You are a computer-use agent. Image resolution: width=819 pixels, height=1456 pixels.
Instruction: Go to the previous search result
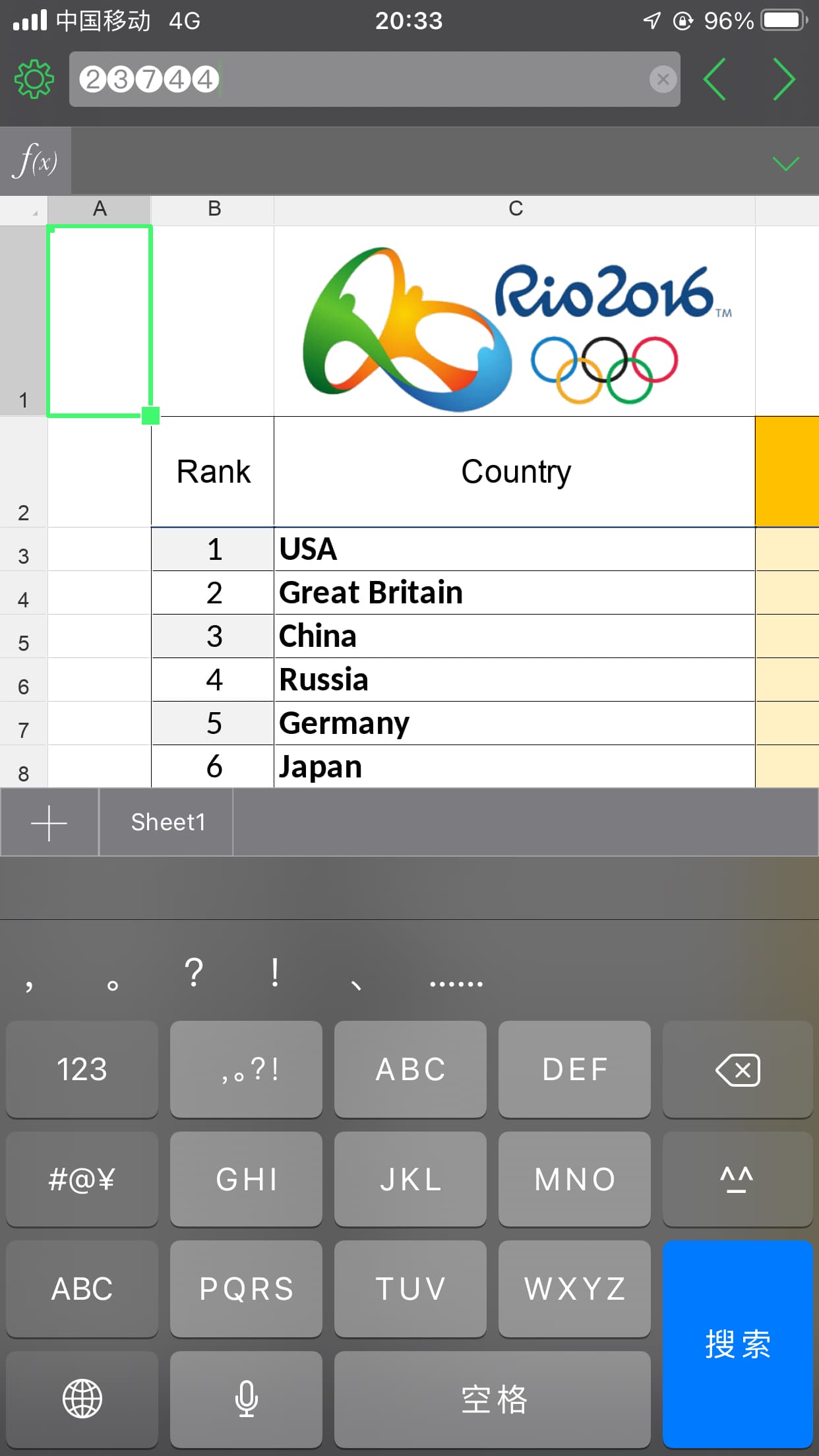point(715,79)
